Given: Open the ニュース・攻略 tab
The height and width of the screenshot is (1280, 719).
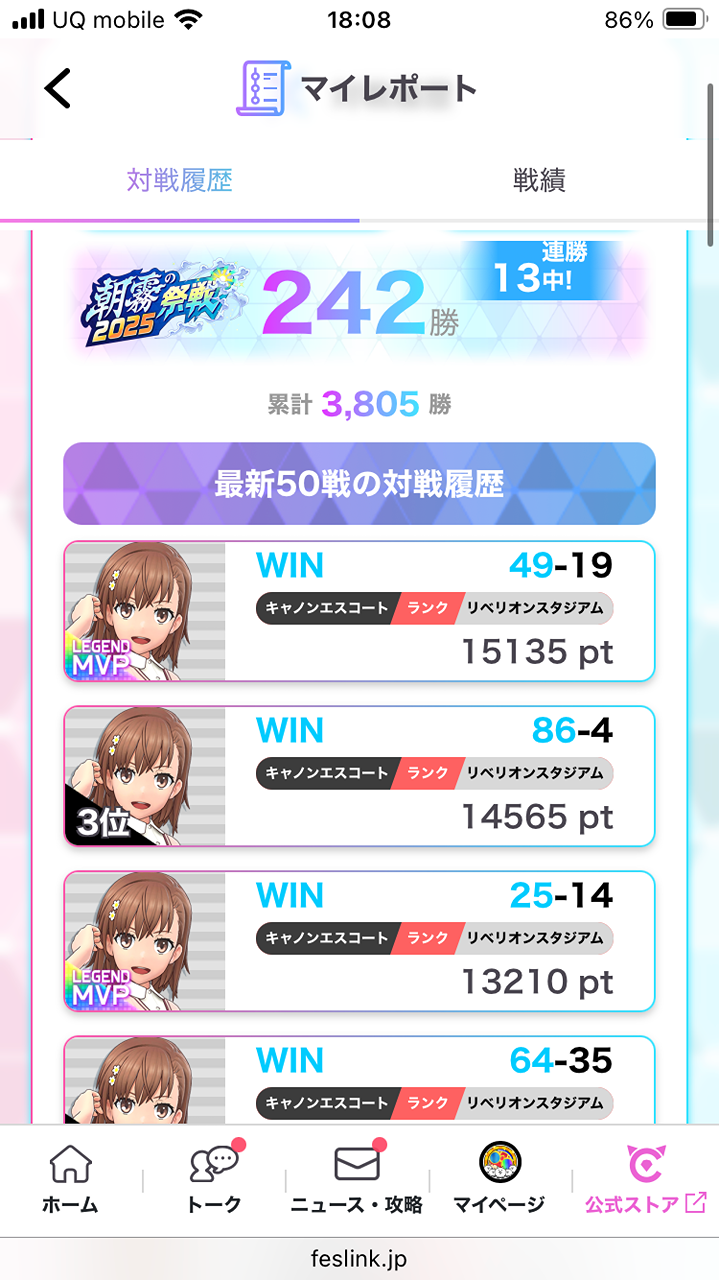Looking at the screenshot, I should (357, 1180).
